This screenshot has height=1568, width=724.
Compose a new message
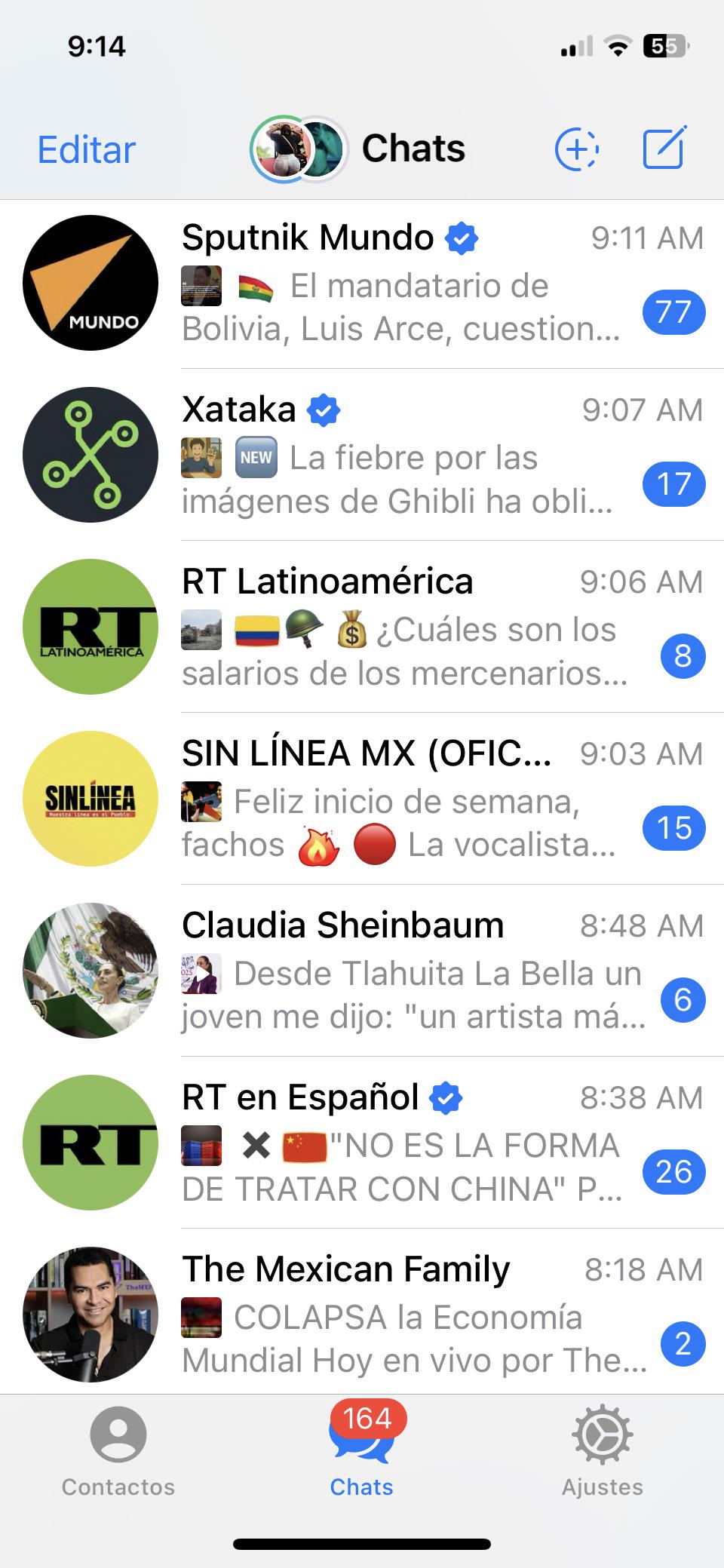(x=664, y=148)
